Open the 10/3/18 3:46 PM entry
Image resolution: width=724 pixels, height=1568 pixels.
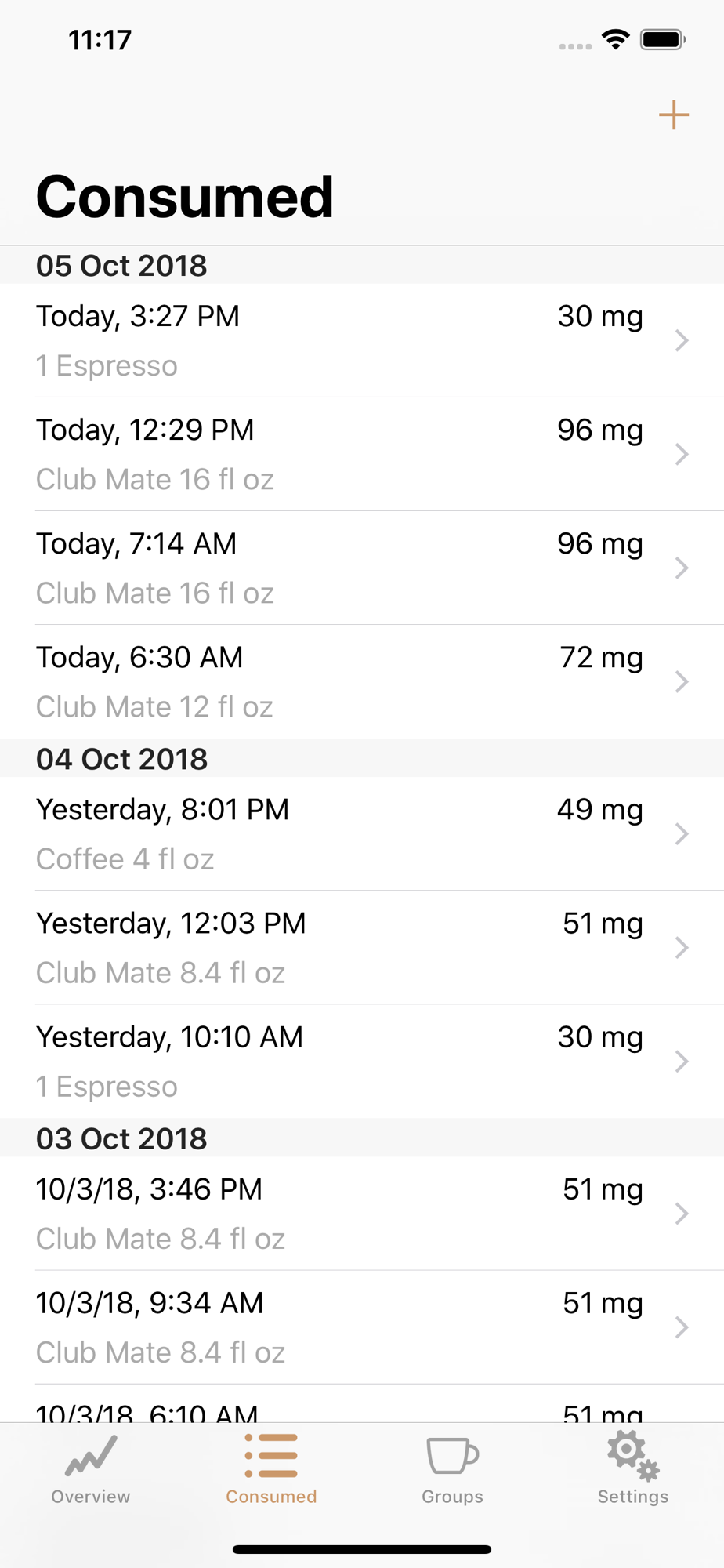coord(362,1213)
